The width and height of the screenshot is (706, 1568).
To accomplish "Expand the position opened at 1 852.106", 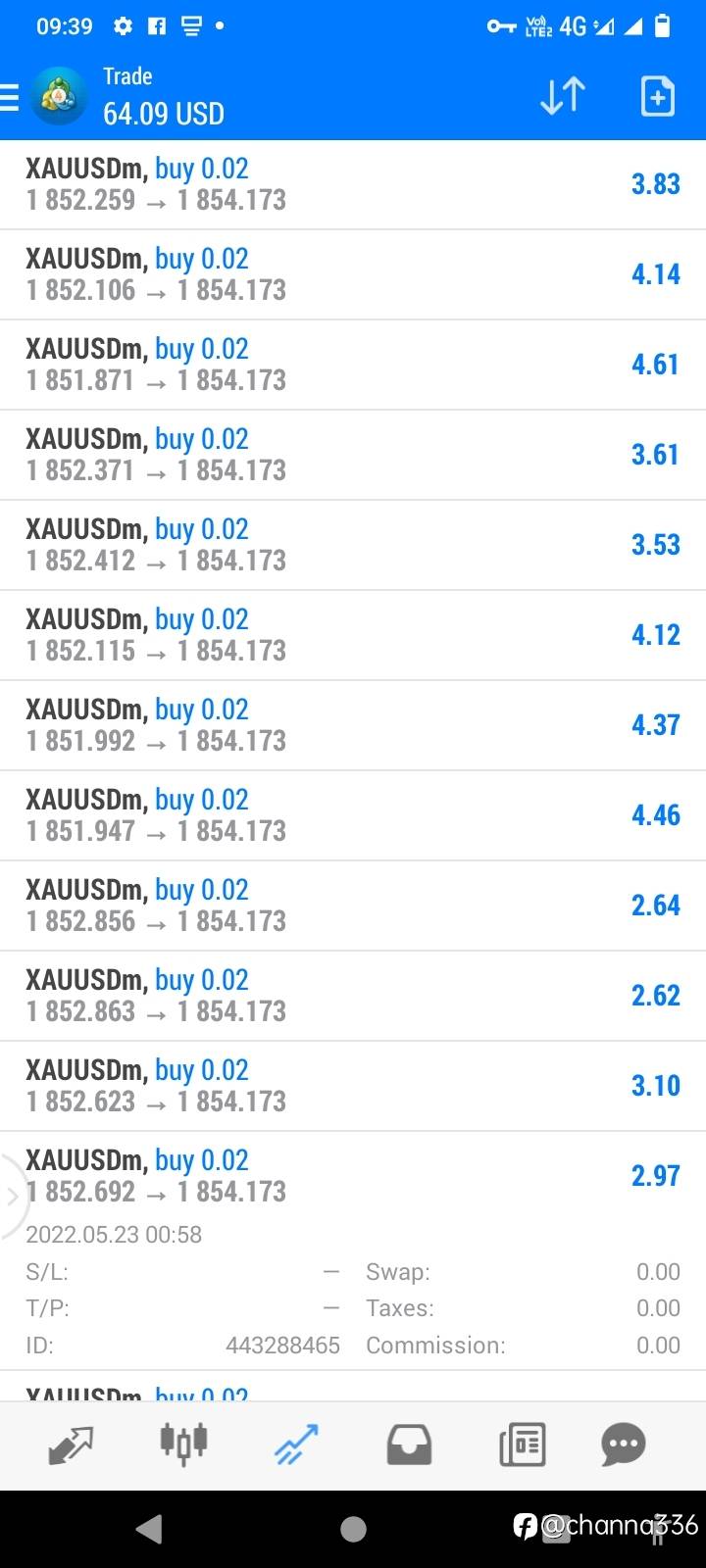I will [353, 274].
